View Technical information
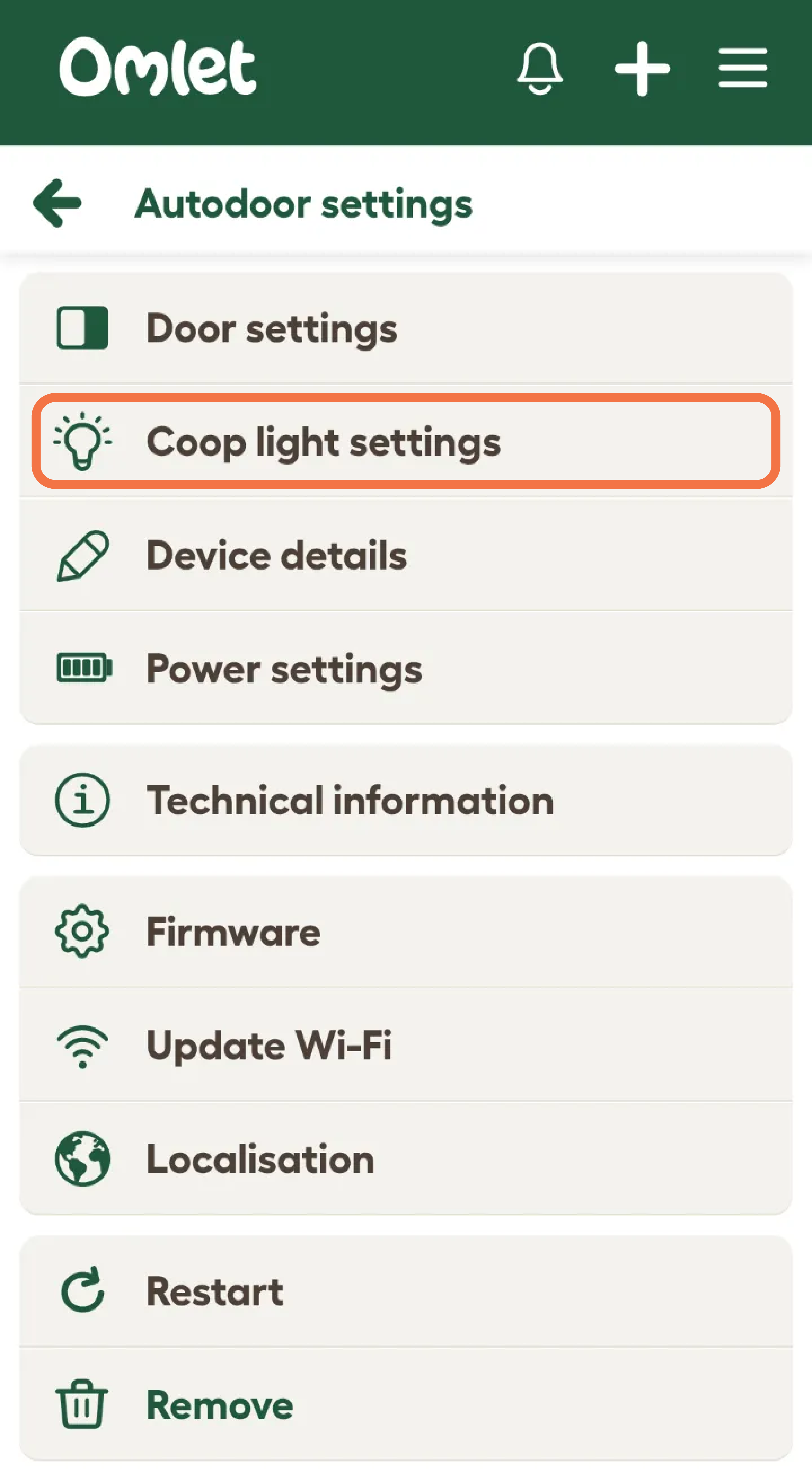 pyautogui.click(x=406, y=801)
